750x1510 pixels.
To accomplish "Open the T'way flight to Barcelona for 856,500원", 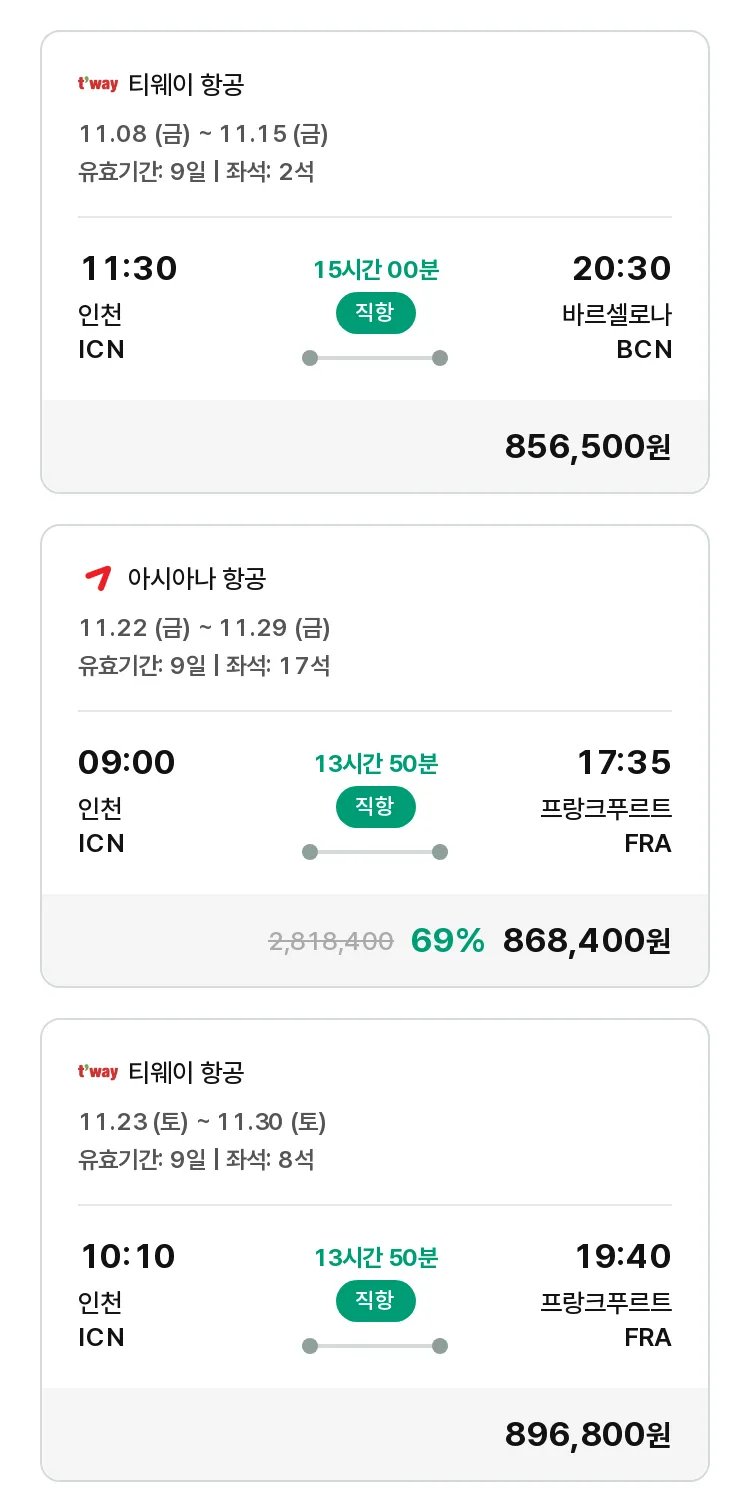I will 375,262.
